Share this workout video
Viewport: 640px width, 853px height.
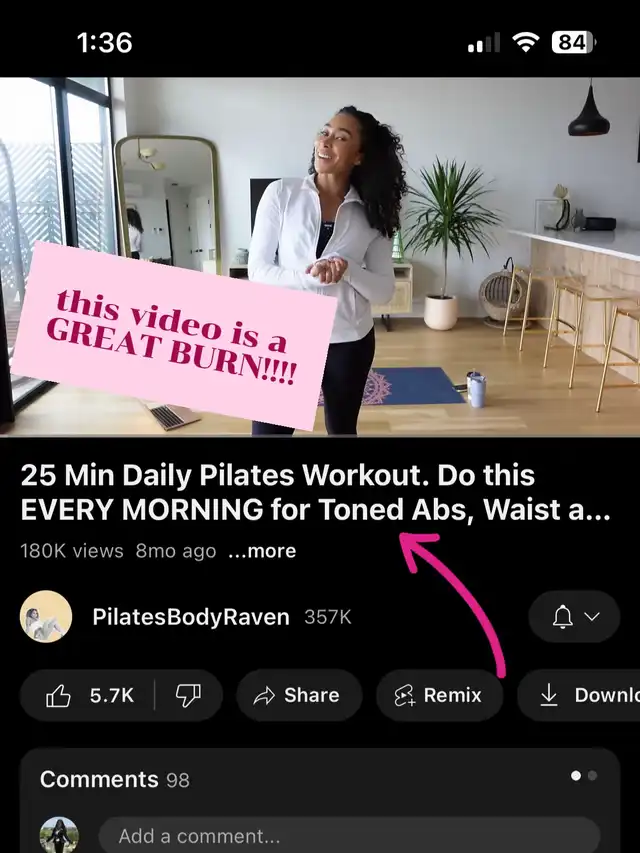(x=297, y=696)
